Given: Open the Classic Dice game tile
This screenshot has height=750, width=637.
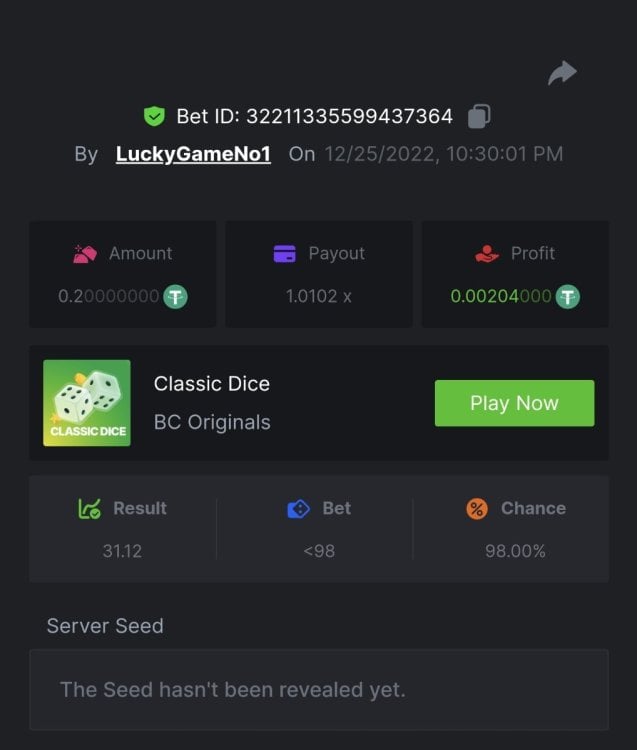Looking at the screenshot, I should [87, 403].
